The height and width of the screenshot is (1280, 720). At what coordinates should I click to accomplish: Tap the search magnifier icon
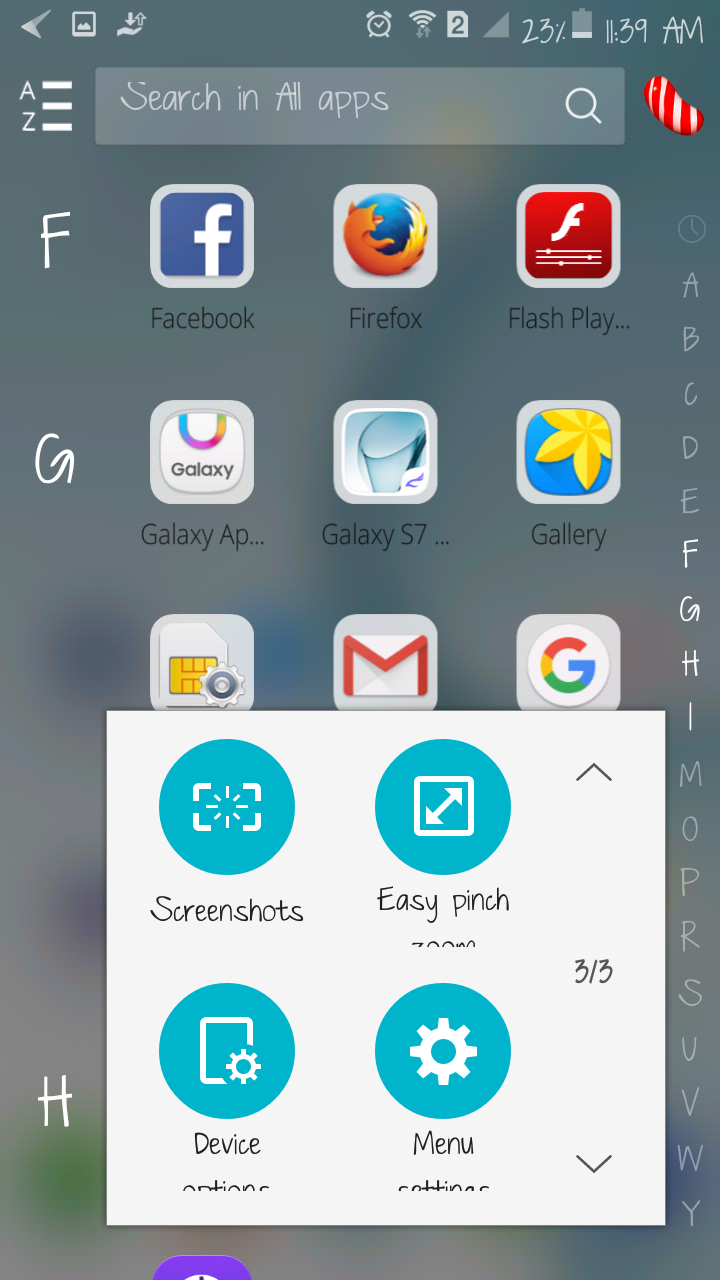583,105
